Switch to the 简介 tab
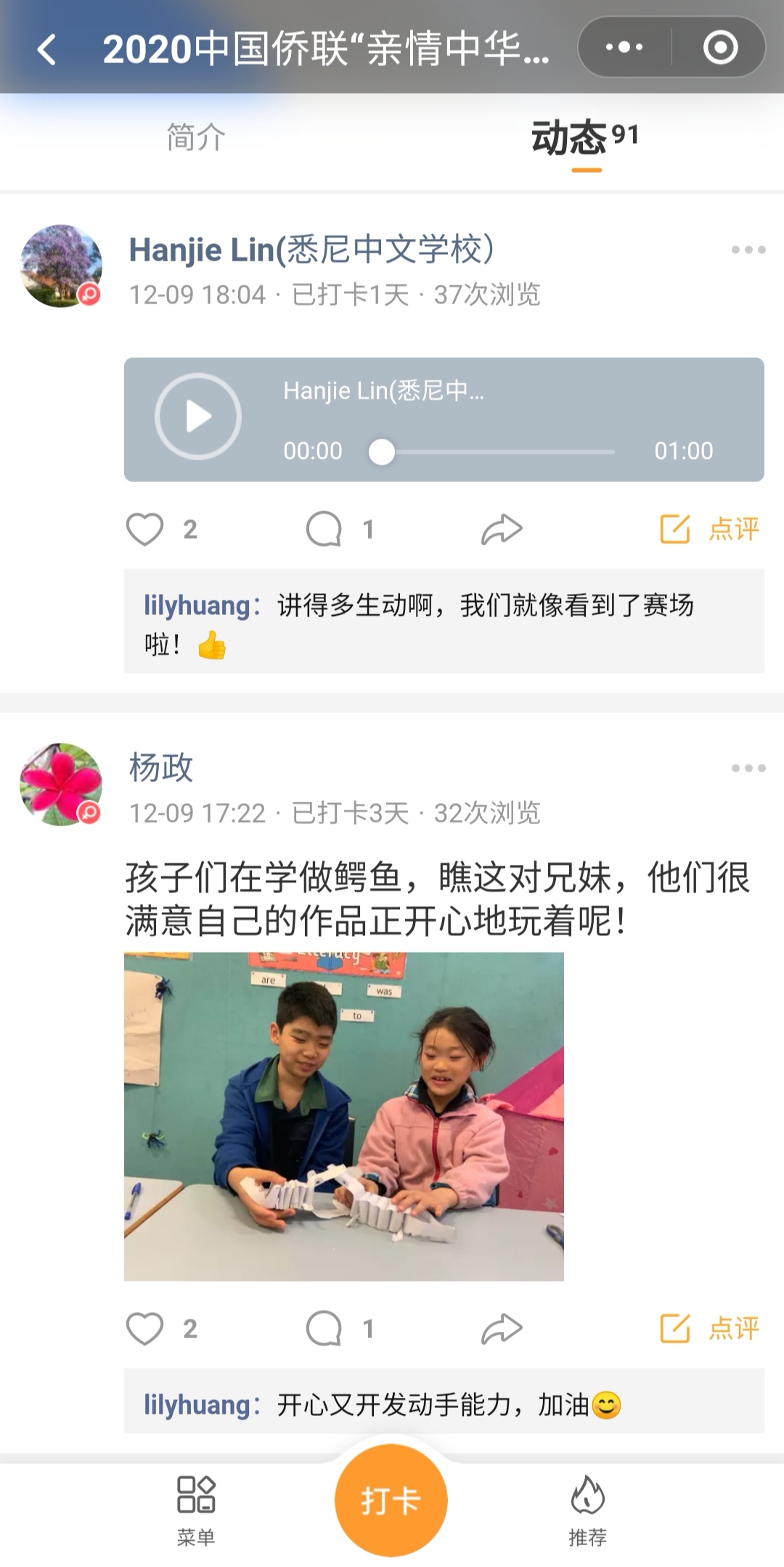 pyautogui.click(x=196, y=137)
